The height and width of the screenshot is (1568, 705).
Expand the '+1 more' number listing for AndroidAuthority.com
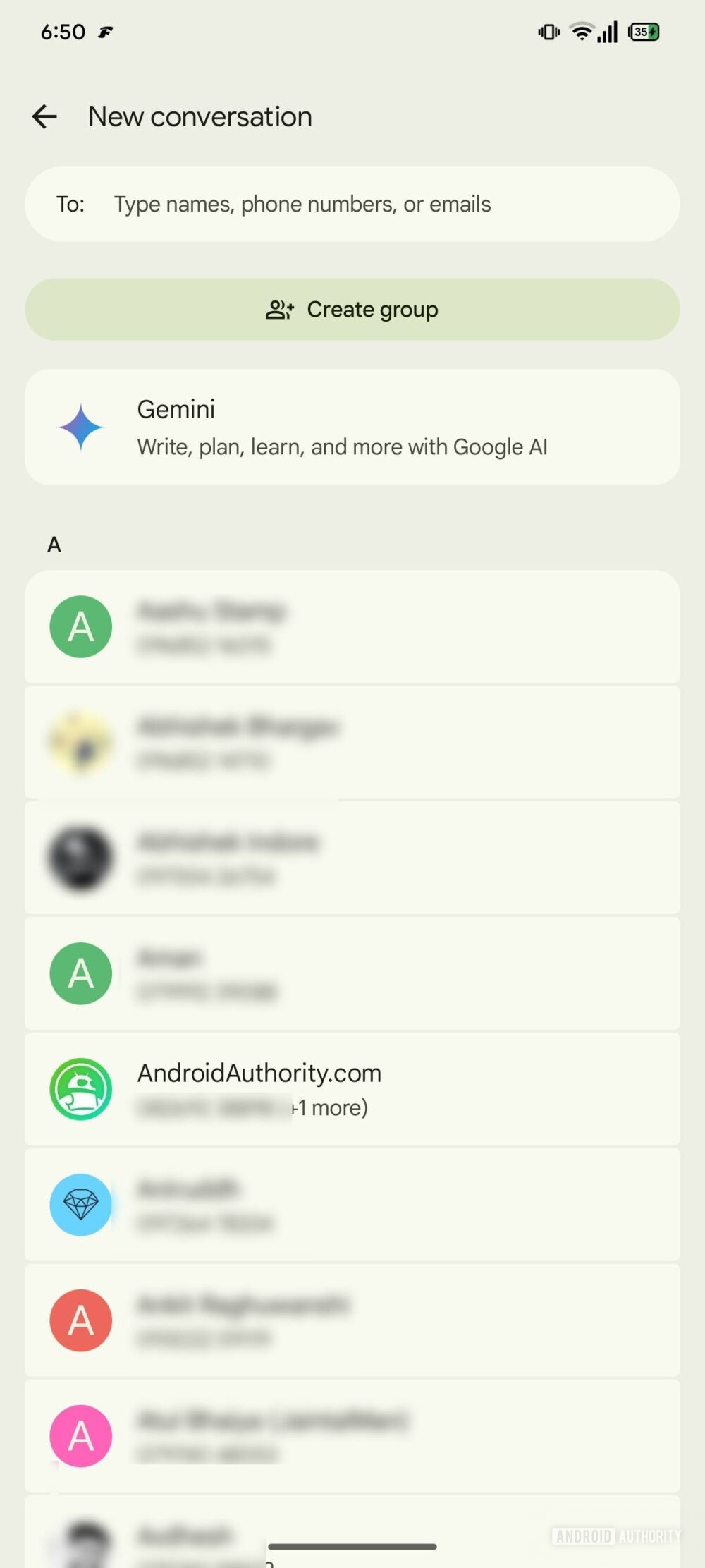pos(329,1107)
